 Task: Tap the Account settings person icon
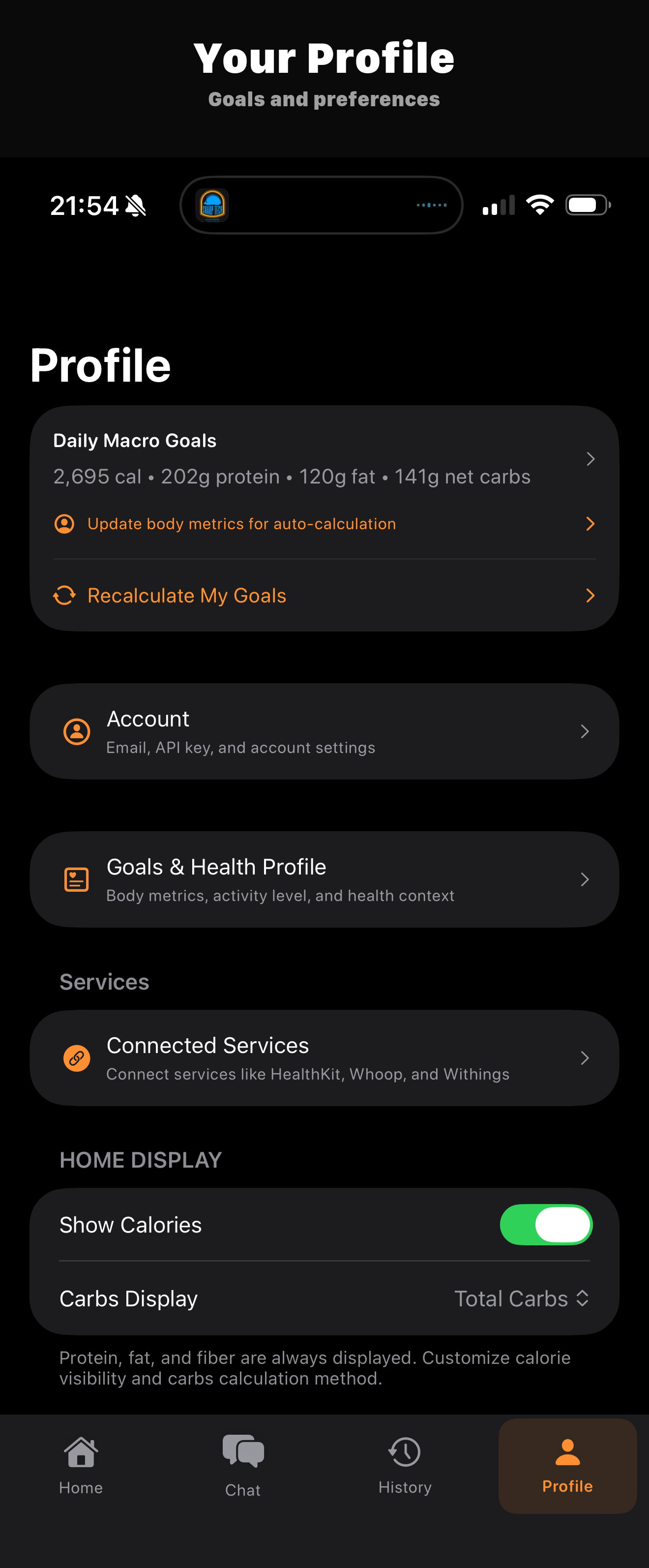pos(76,731)
